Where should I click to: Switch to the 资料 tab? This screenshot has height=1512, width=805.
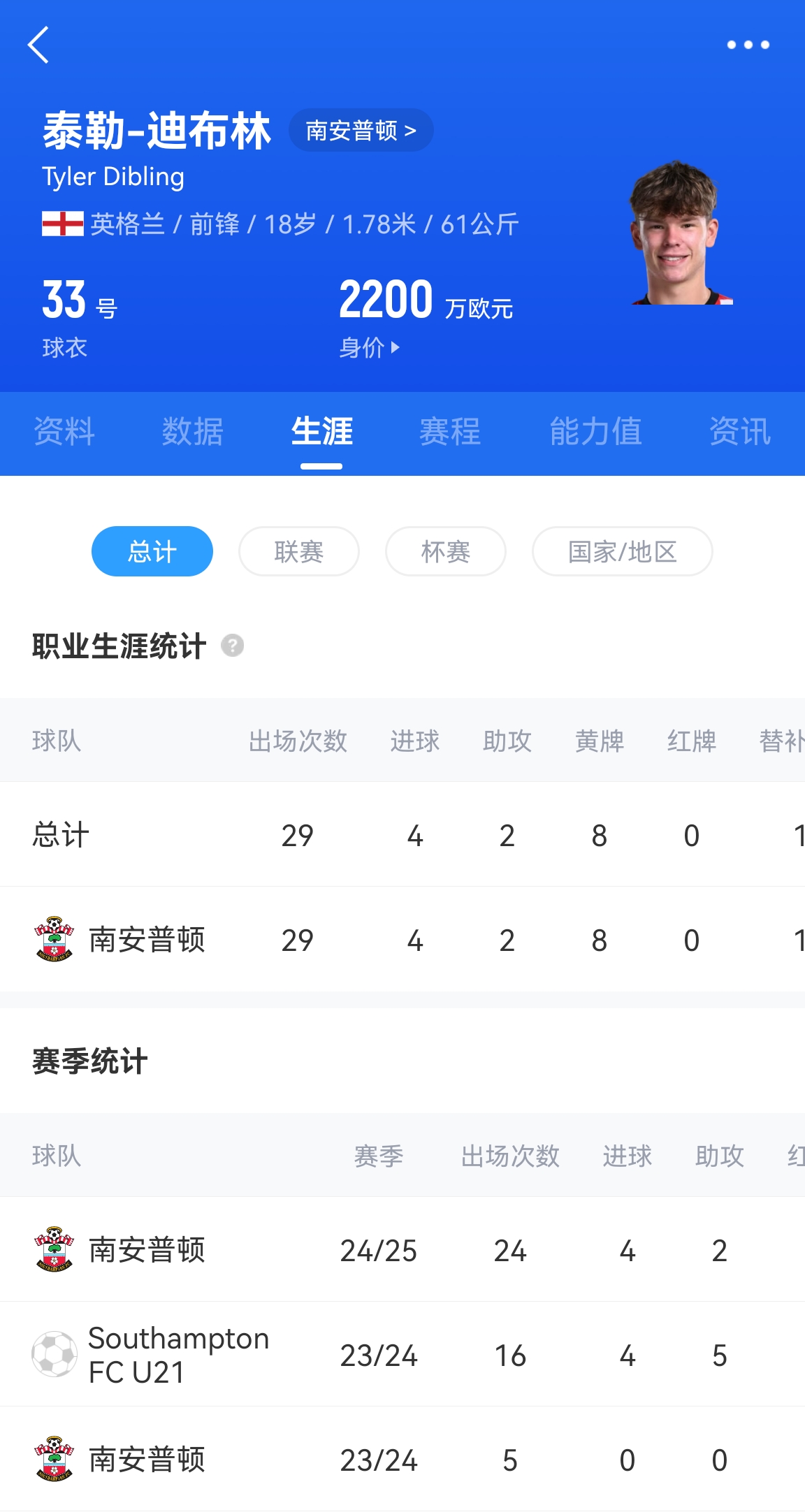[x=64, y=431]
